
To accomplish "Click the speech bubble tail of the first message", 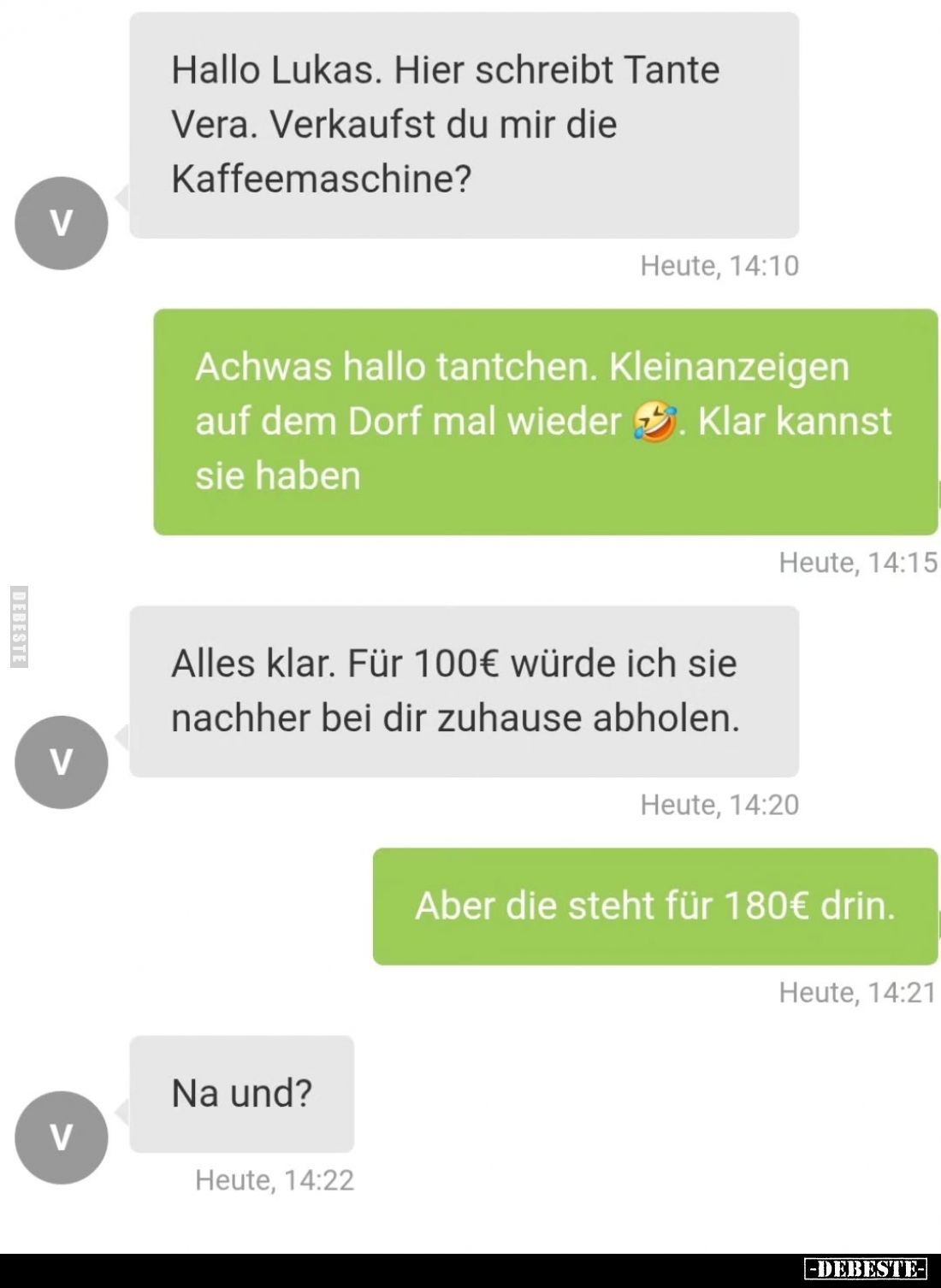I will 121,197.
